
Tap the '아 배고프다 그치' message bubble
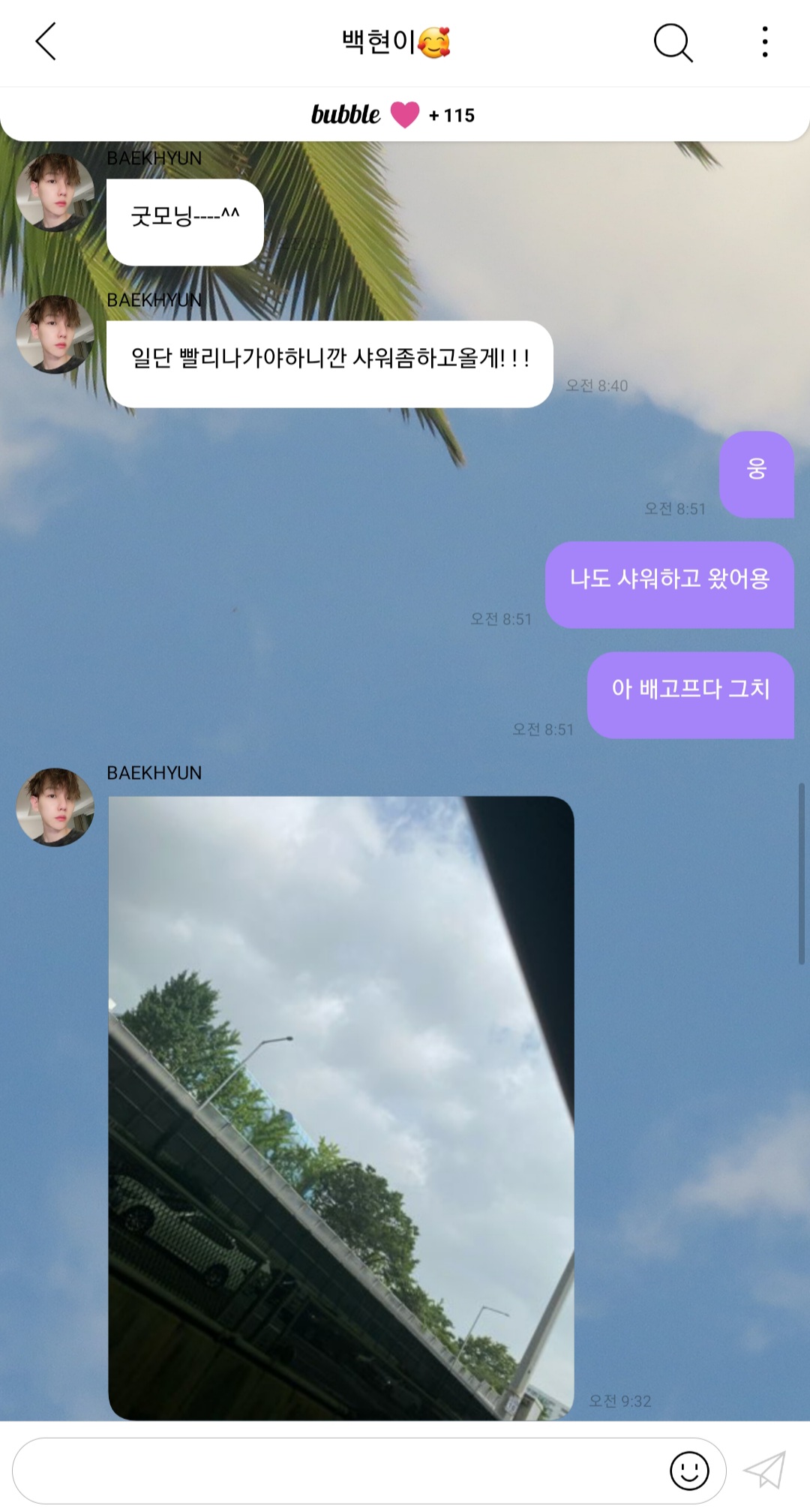pos(690,693)
